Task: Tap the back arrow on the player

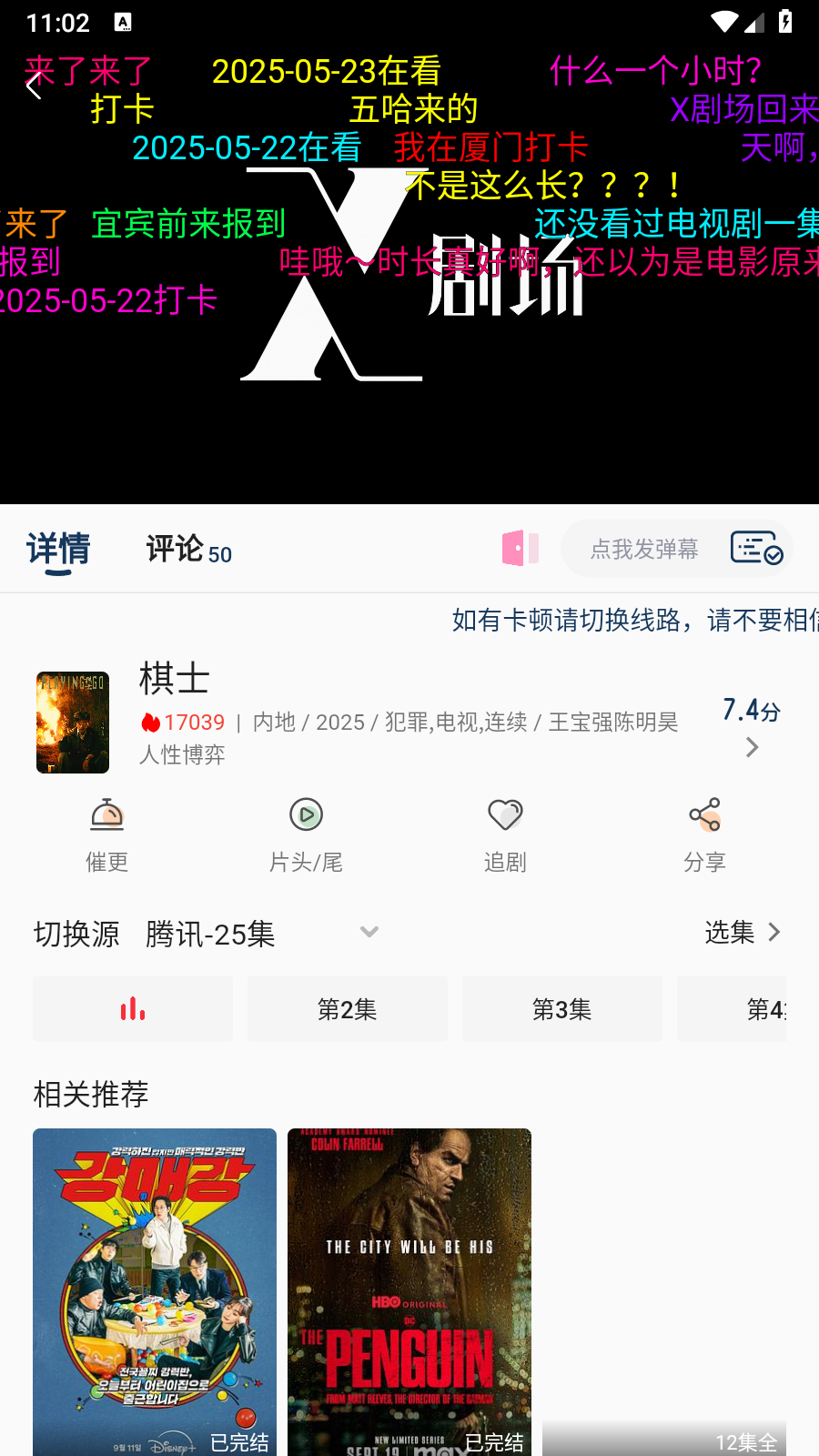Action: click(x=35, y=86)
